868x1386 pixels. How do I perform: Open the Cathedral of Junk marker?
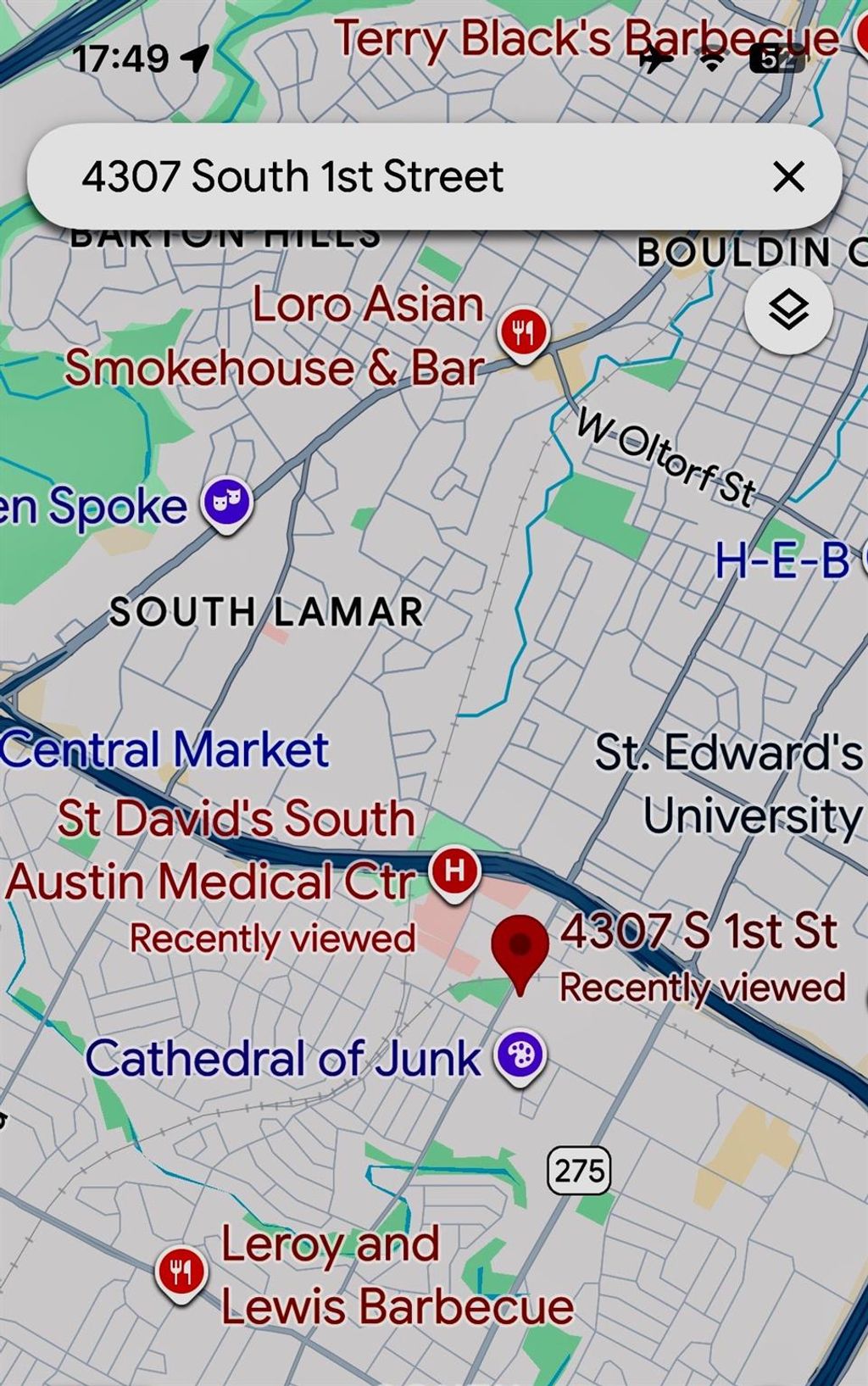point(520,1056)
